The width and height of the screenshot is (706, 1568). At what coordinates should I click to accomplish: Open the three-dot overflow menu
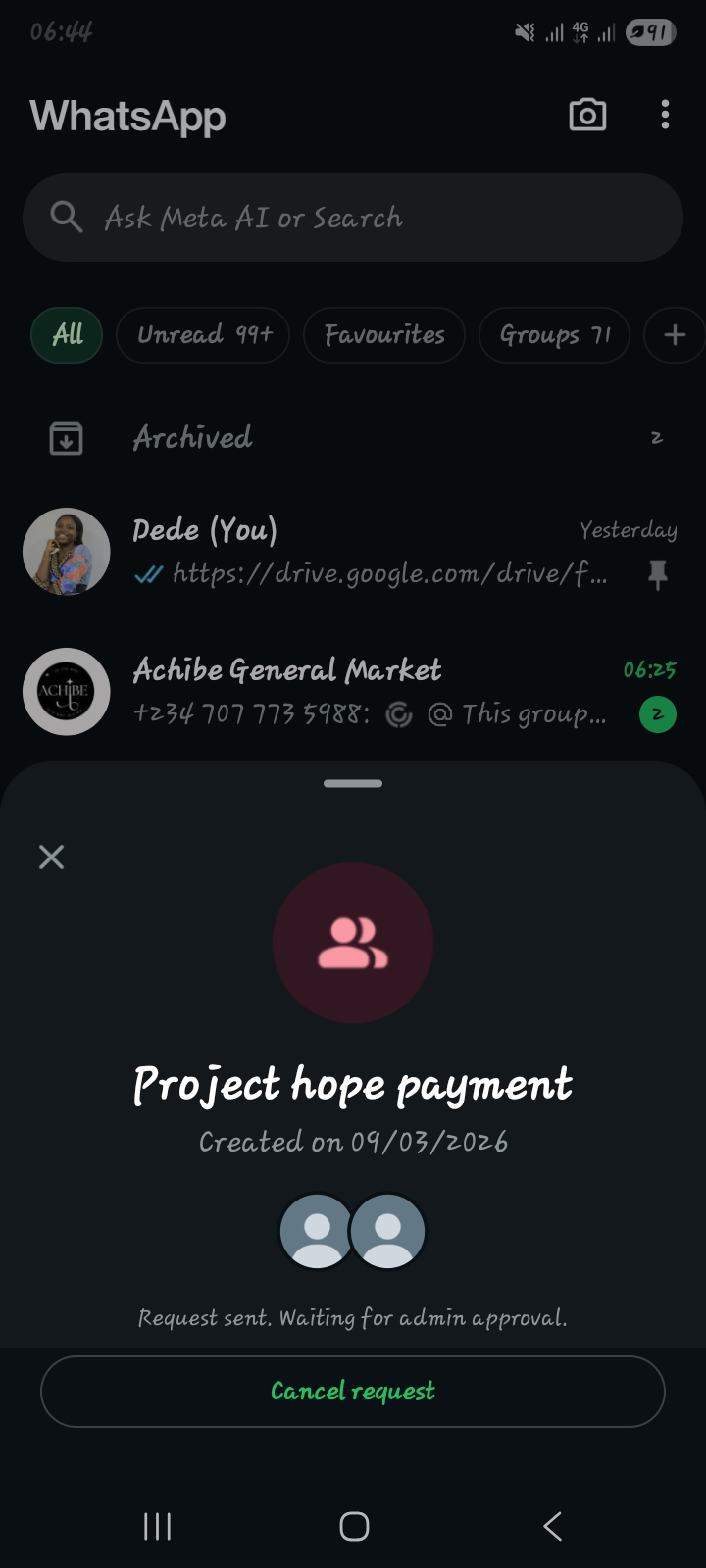(665, 116)
